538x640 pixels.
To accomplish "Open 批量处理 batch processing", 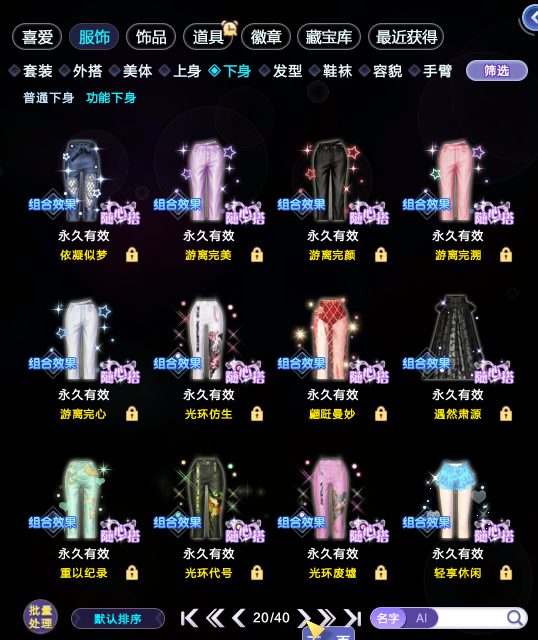I will 40,617.
